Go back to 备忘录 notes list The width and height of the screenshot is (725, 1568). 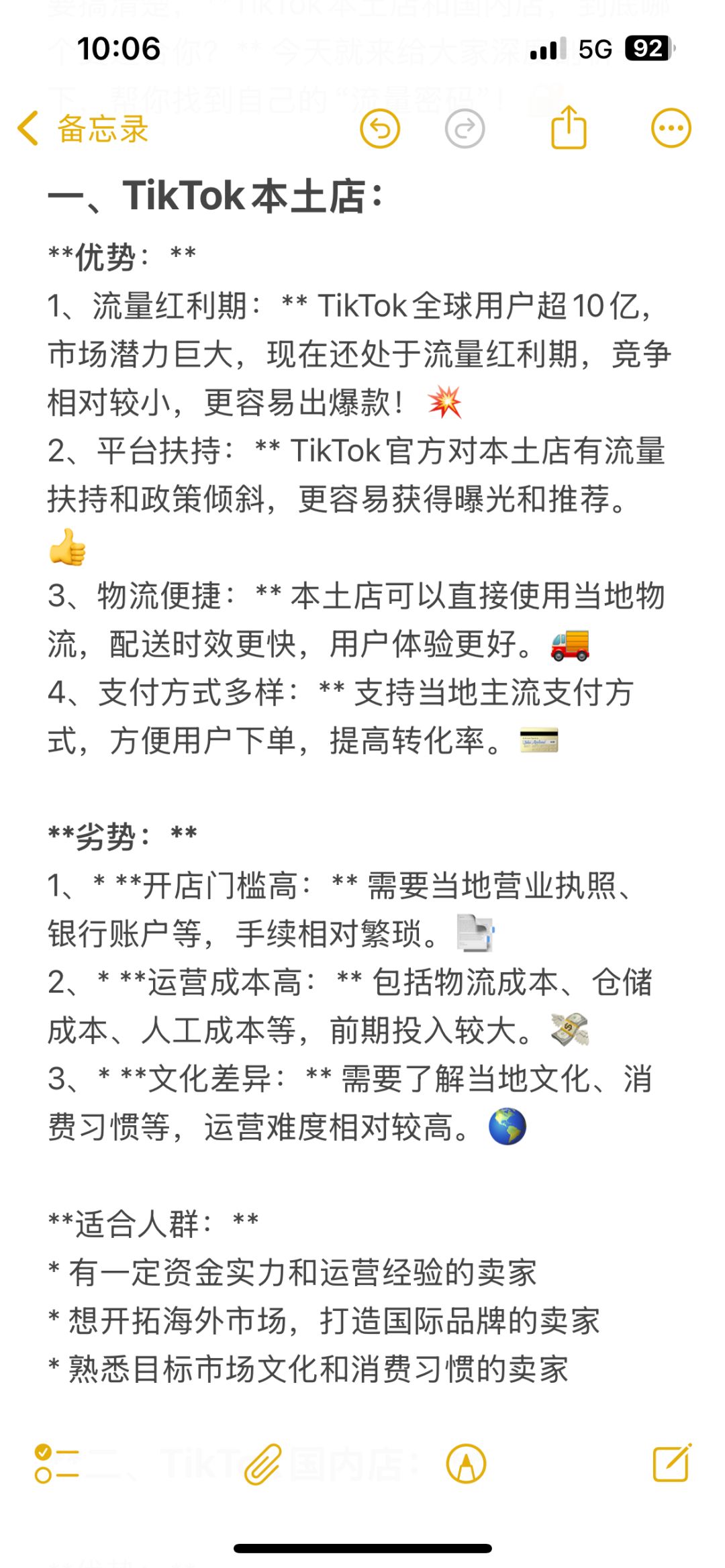pyautogui.click(x=83, y=129)
